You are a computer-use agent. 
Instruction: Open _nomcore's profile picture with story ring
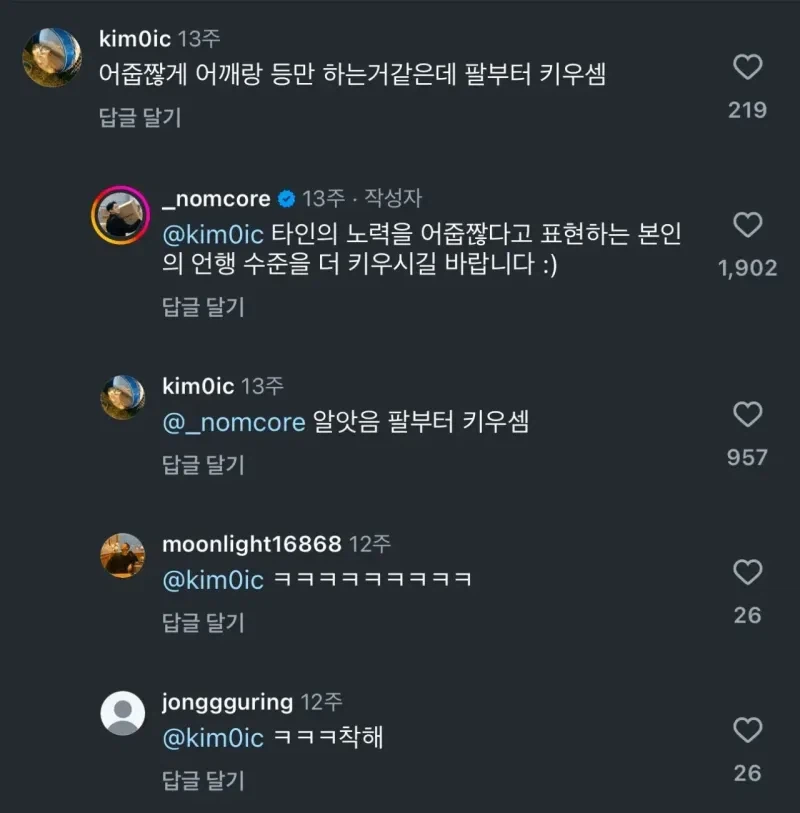pos(119,211)
